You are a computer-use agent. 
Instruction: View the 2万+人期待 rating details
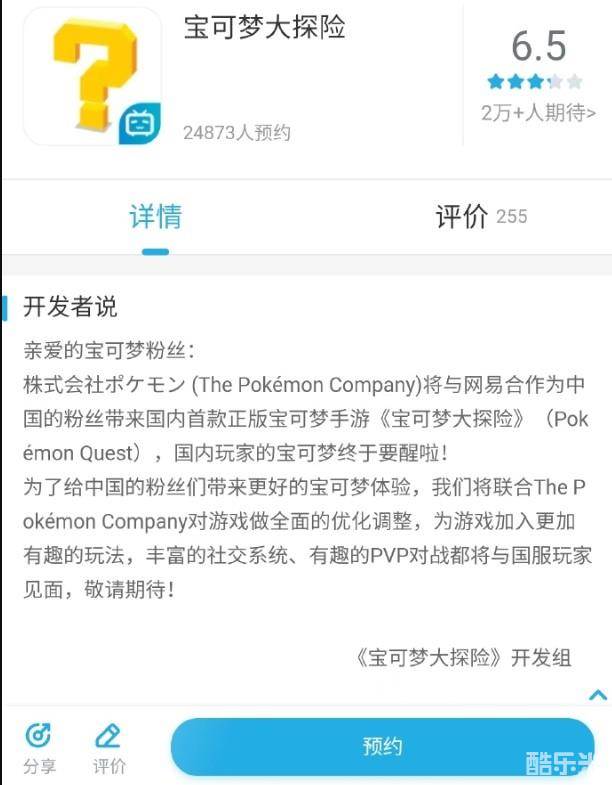click(538, 112)
